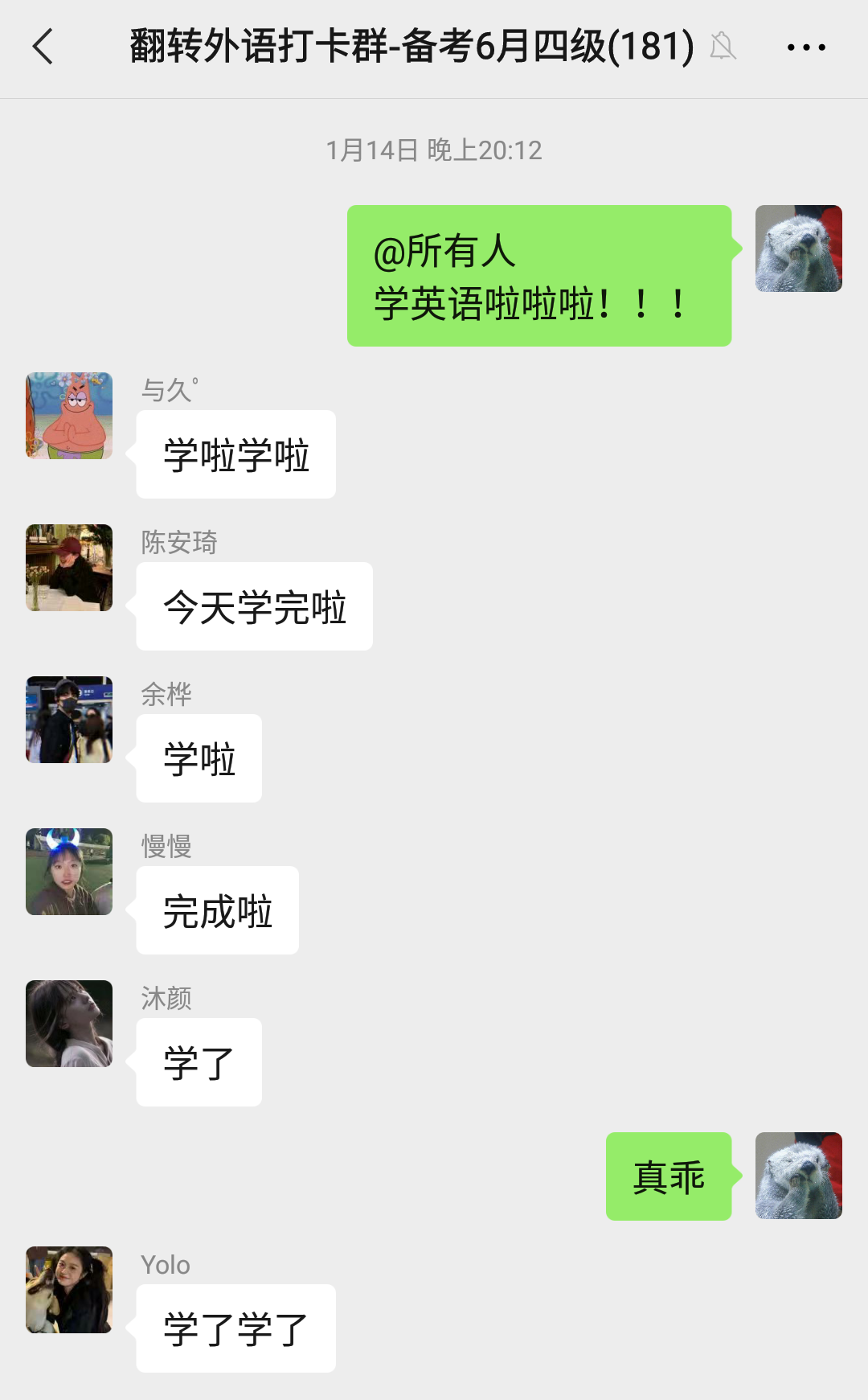This screenshot has height=1400, width=868.
Task: Open 与久's profile avatar
Action: click(69, 416)
